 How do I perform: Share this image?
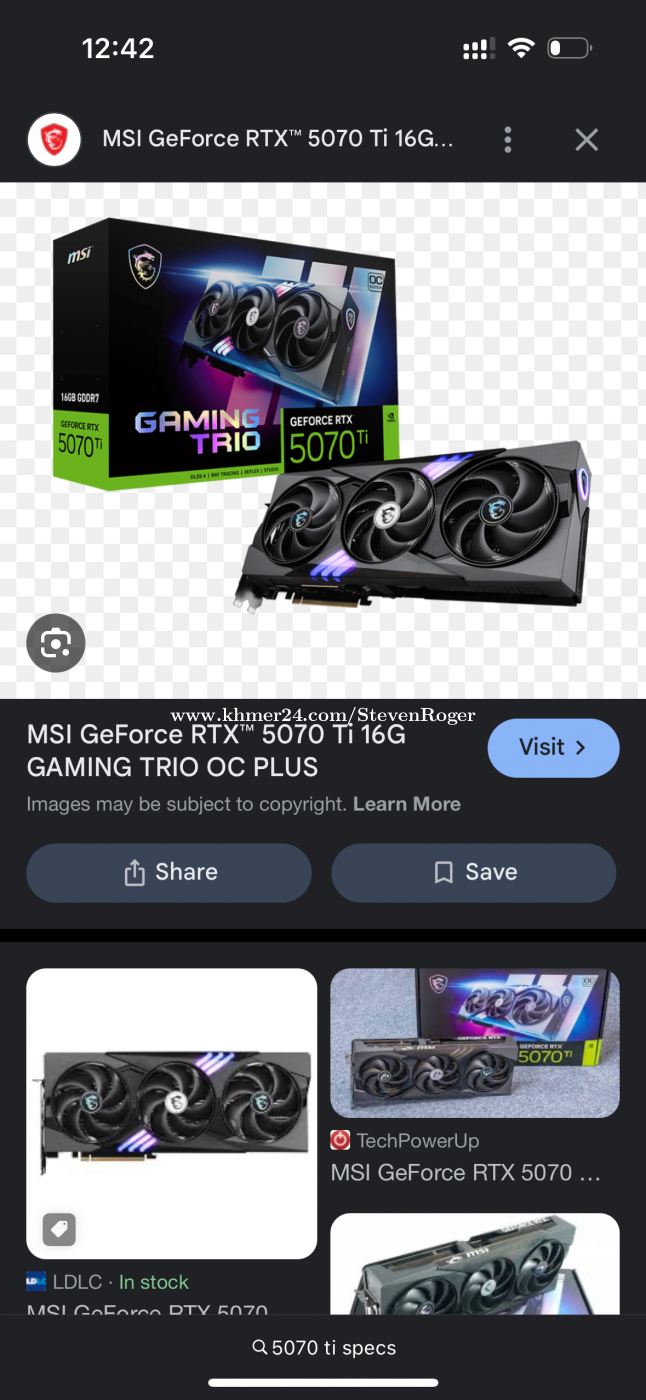coord(169,873)
